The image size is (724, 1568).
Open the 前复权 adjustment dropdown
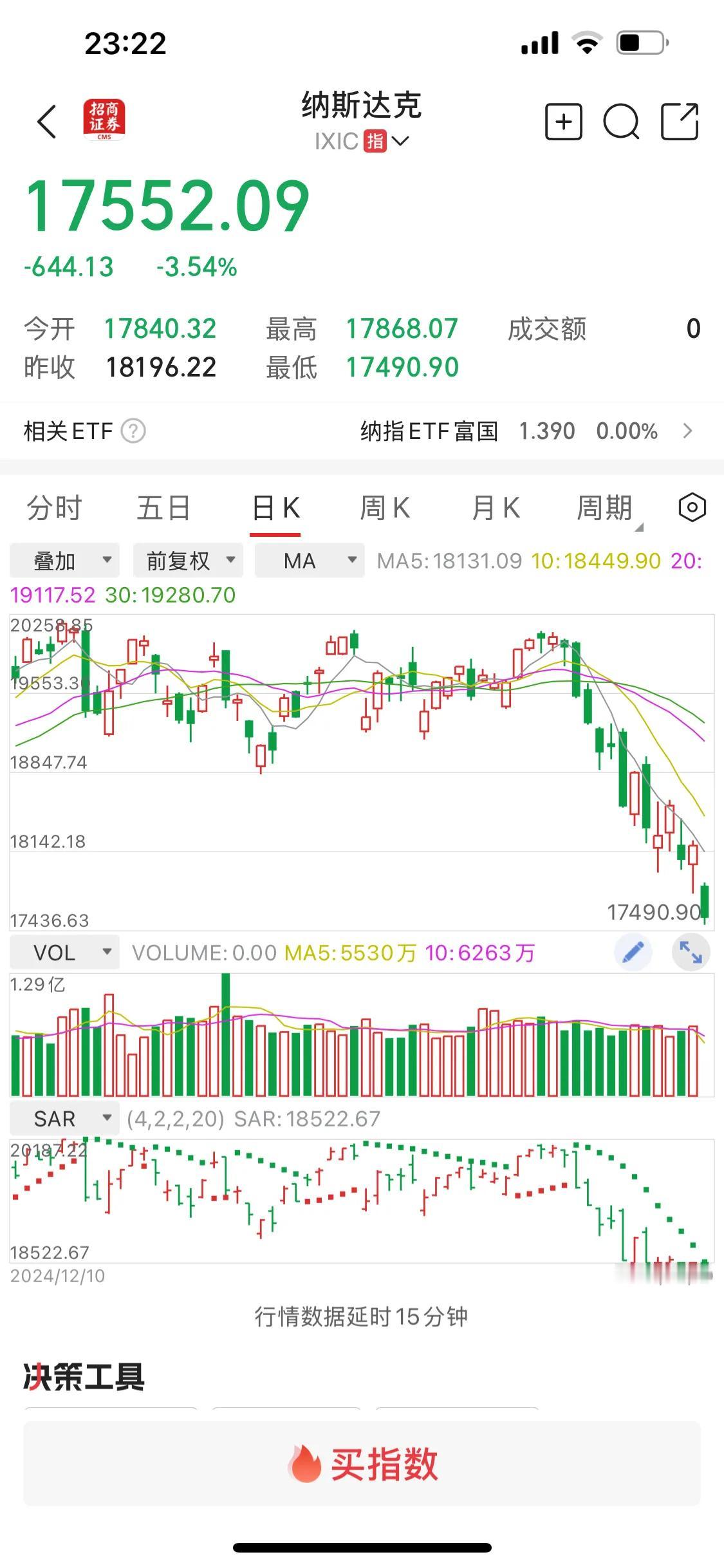tap(188, 561)
